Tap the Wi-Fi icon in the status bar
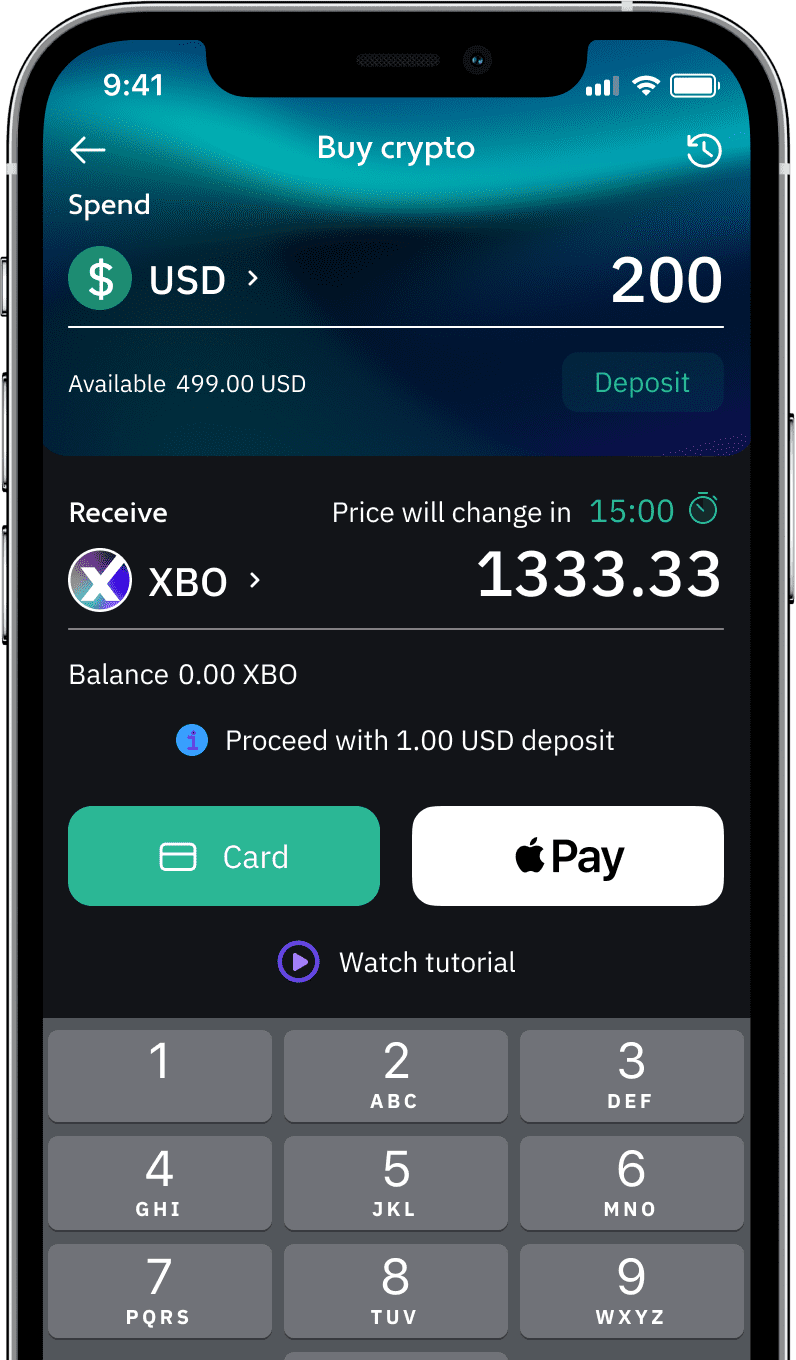This screenshot has height=1360, width=796. [x=645, y=86]
